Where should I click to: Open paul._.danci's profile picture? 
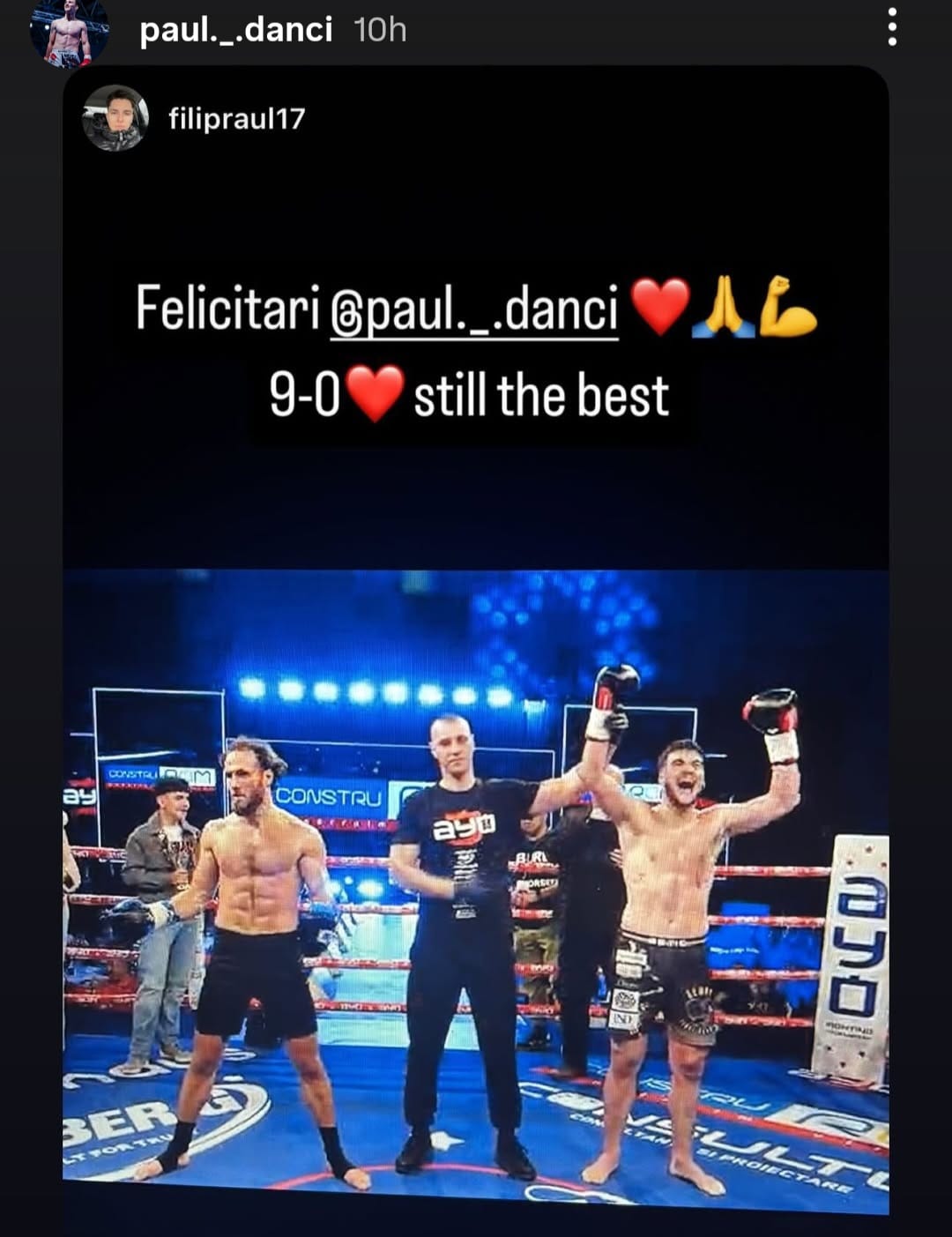pos(68,33)
